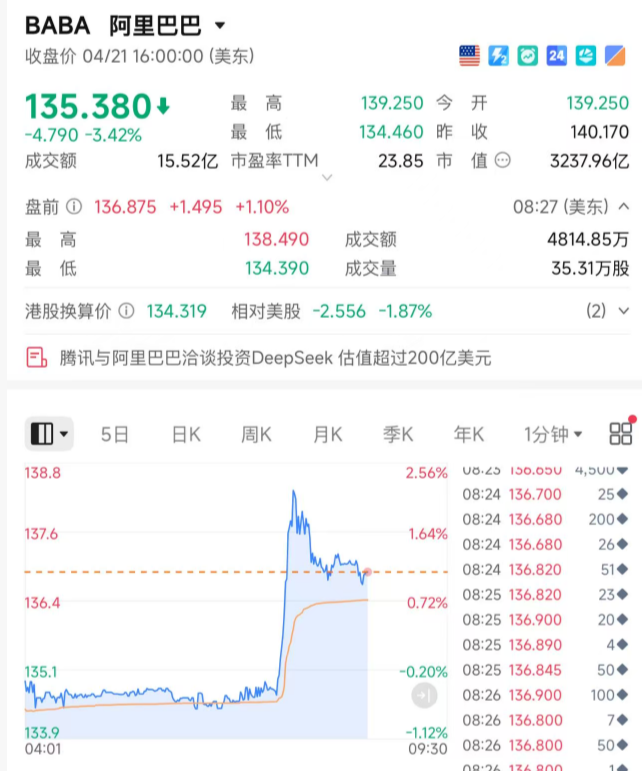This screenshot has height=771, width=642.
Task: Collapse the 盘前 pre-market section
Action: point(624,207)
